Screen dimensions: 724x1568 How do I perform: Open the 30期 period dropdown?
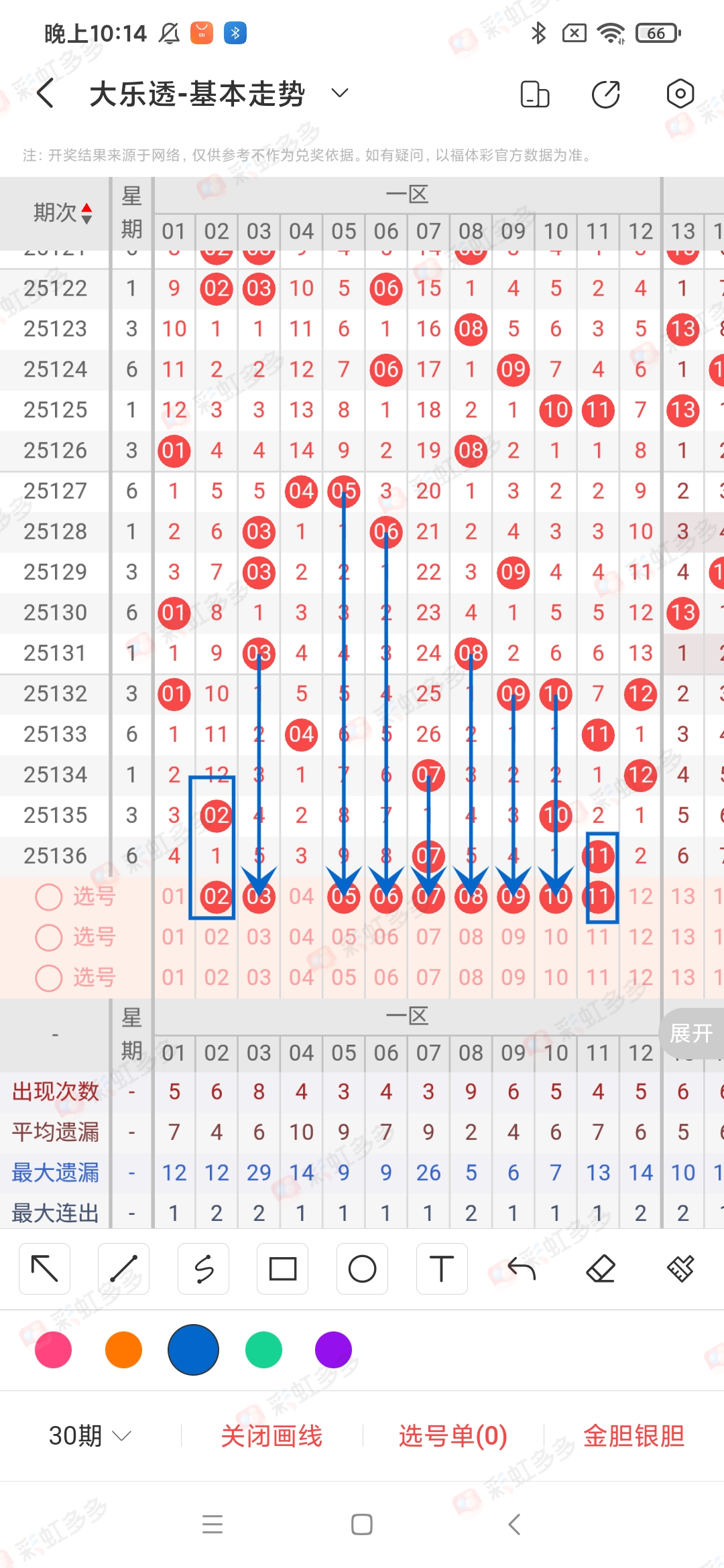pos(87,1435)
